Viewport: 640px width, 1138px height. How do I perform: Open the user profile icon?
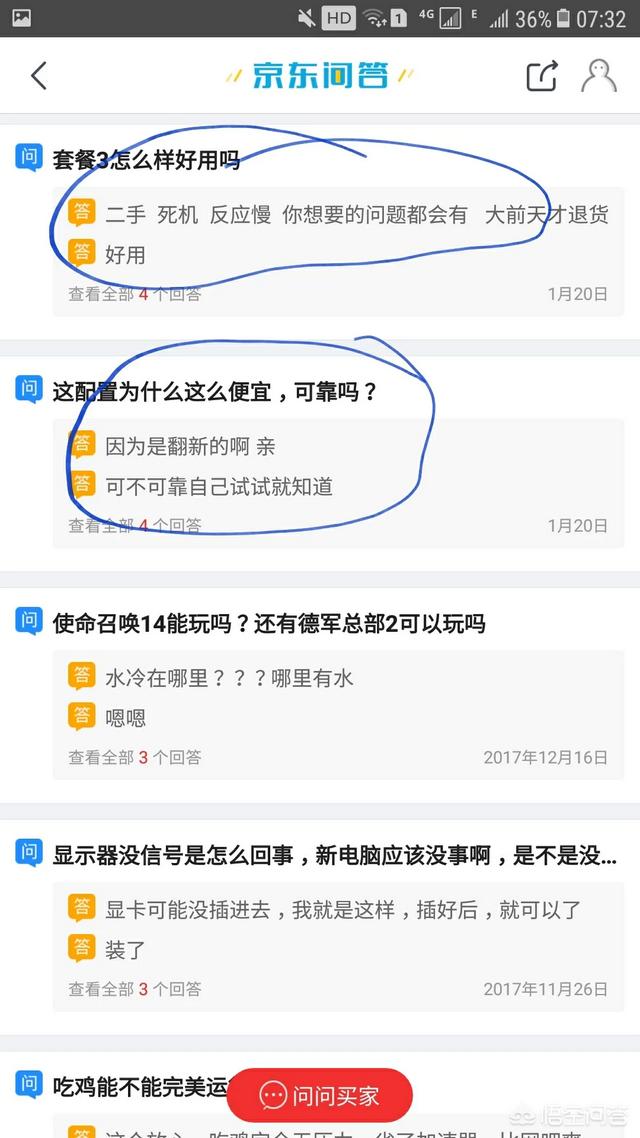click(598, 76)
